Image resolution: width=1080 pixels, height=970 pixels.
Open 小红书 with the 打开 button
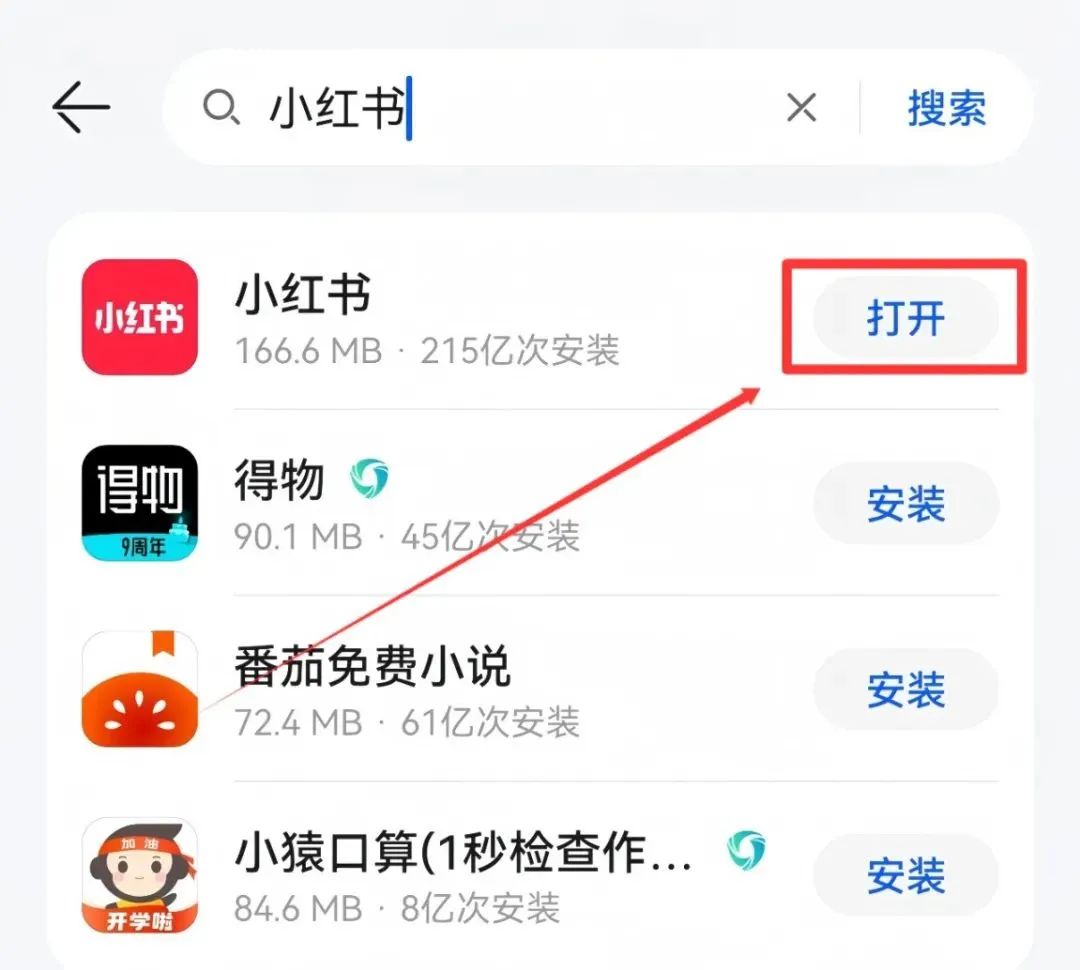(905, 318)
